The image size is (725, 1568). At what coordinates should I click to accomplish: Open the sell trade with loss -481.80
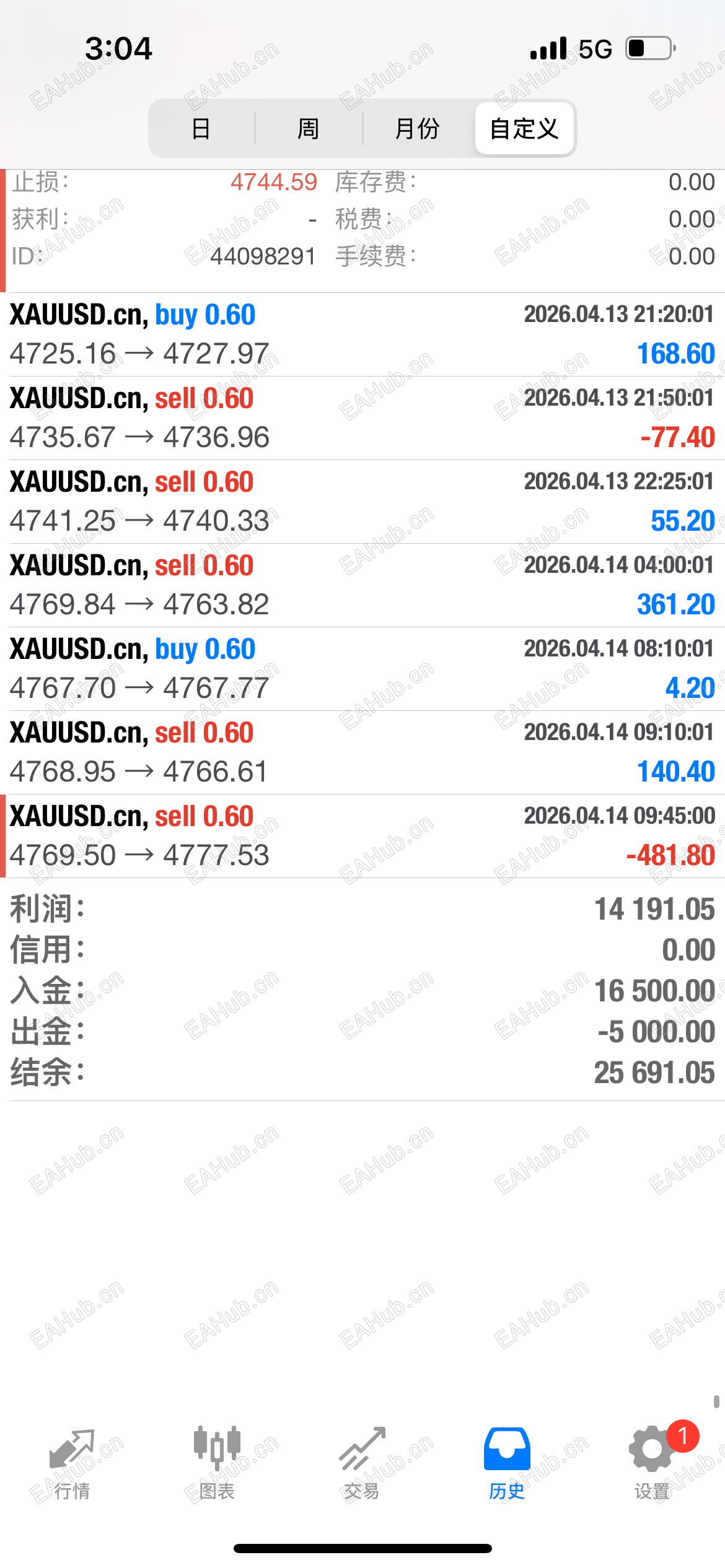pos(362,836)
